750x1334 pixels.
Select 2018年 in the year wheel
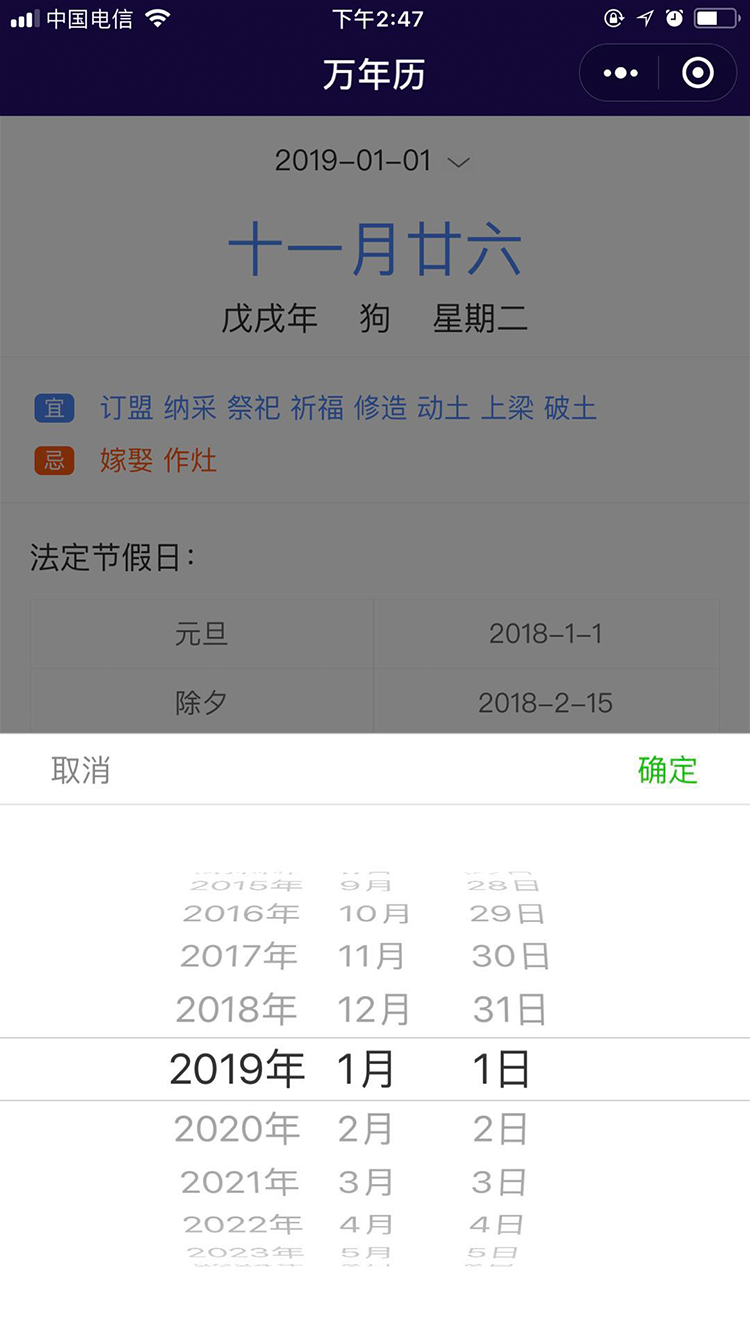[x=237, y=1009]
